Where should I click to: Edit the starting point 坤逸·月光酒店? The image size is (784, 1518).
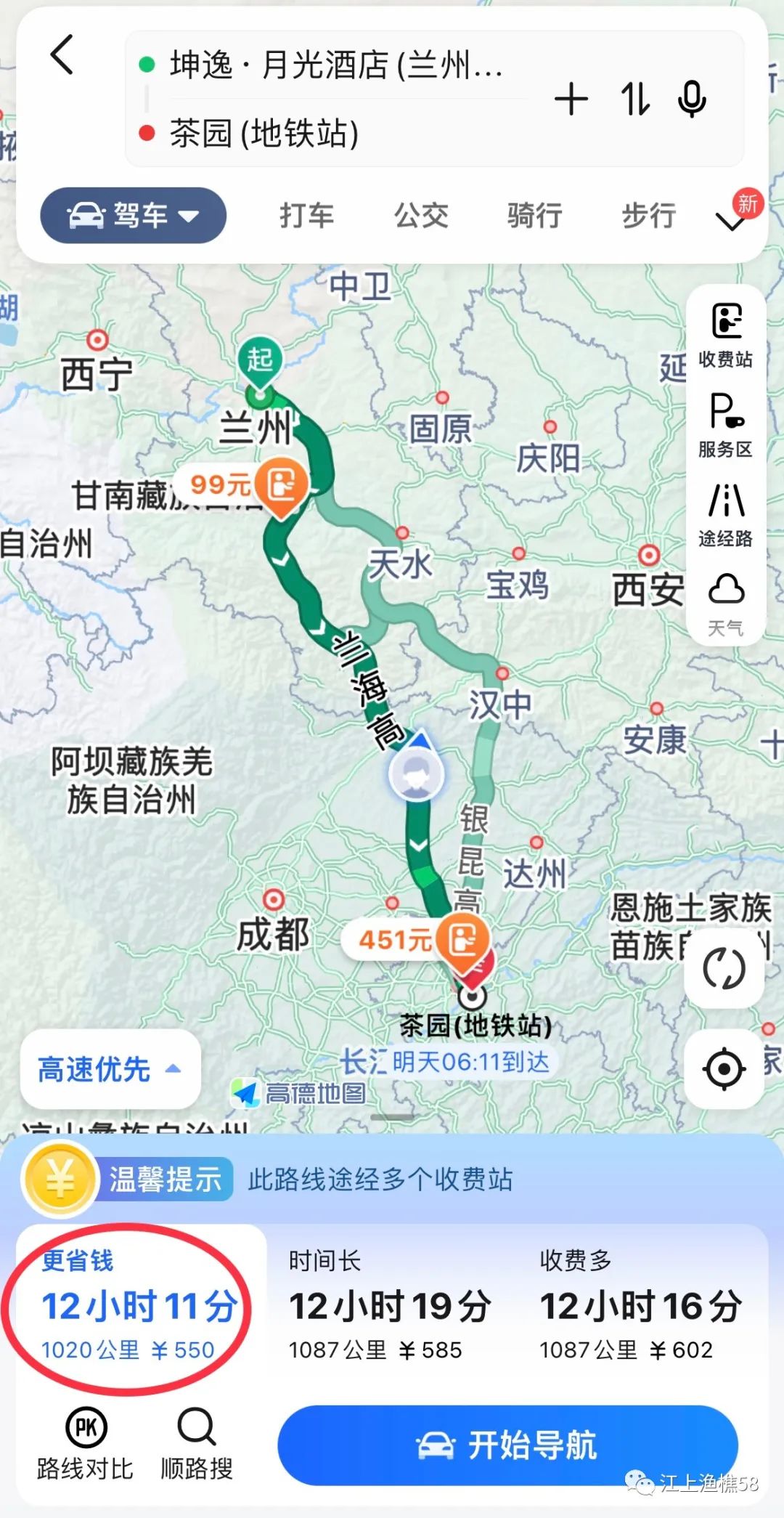coord(335,65)
